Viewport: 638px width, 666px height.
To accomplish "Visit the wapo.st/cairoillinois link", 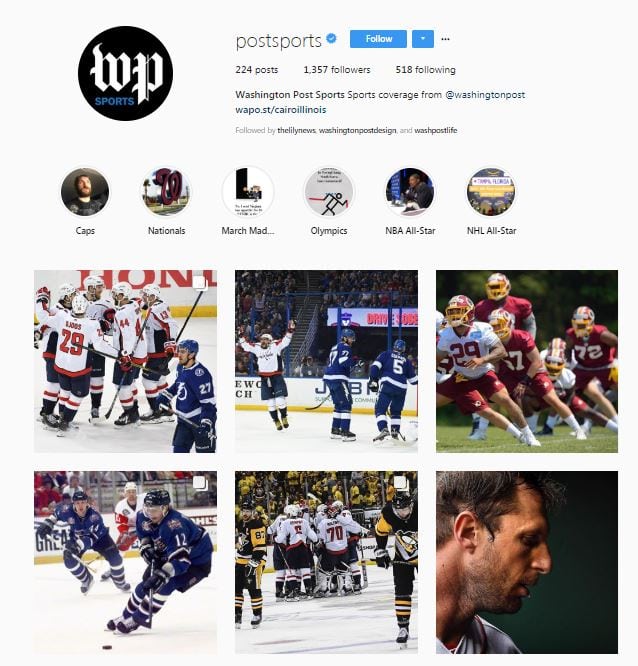I will coord(280,110).
